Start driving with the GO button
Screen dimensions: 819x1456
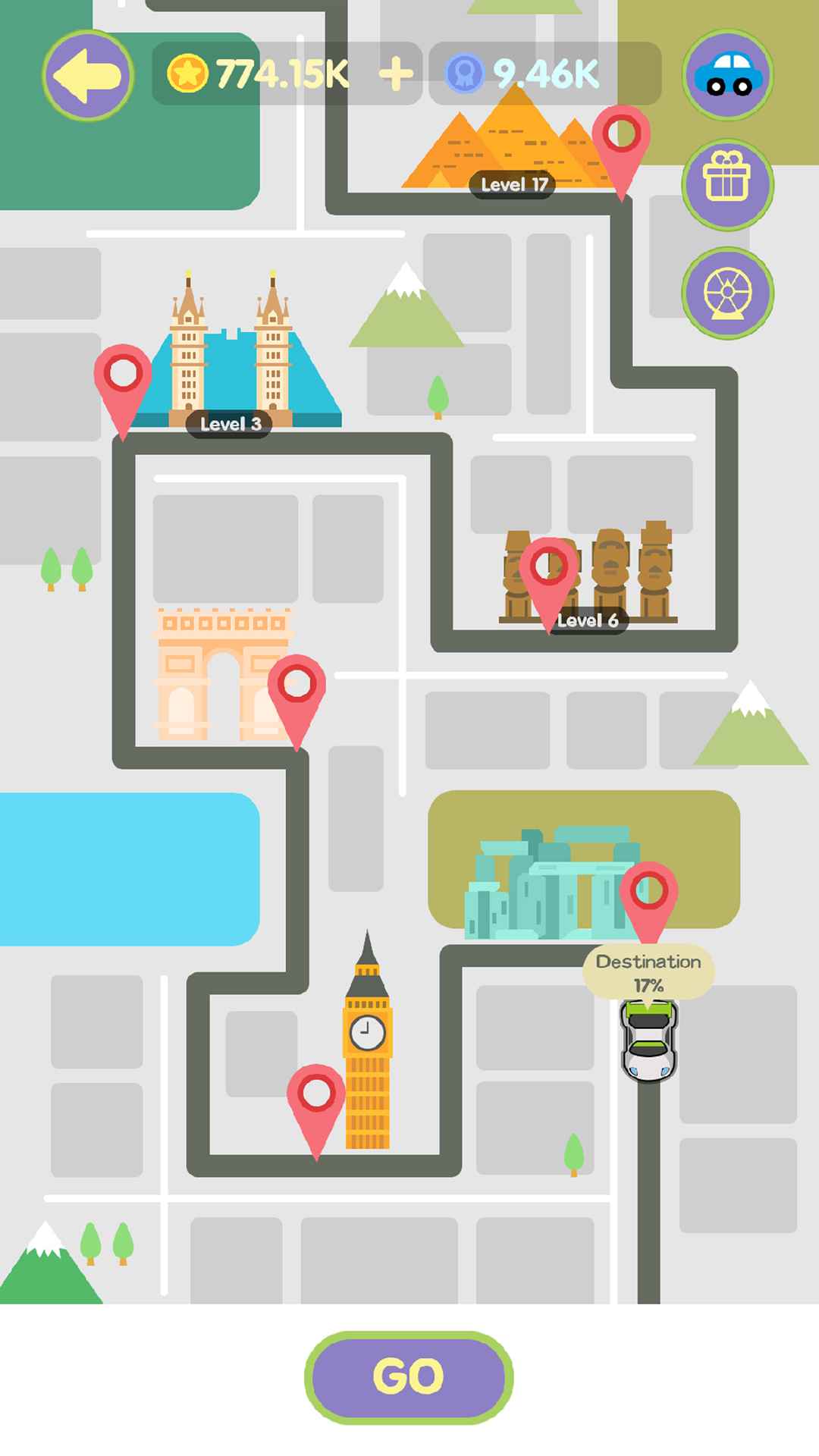tap(409, 1376)
